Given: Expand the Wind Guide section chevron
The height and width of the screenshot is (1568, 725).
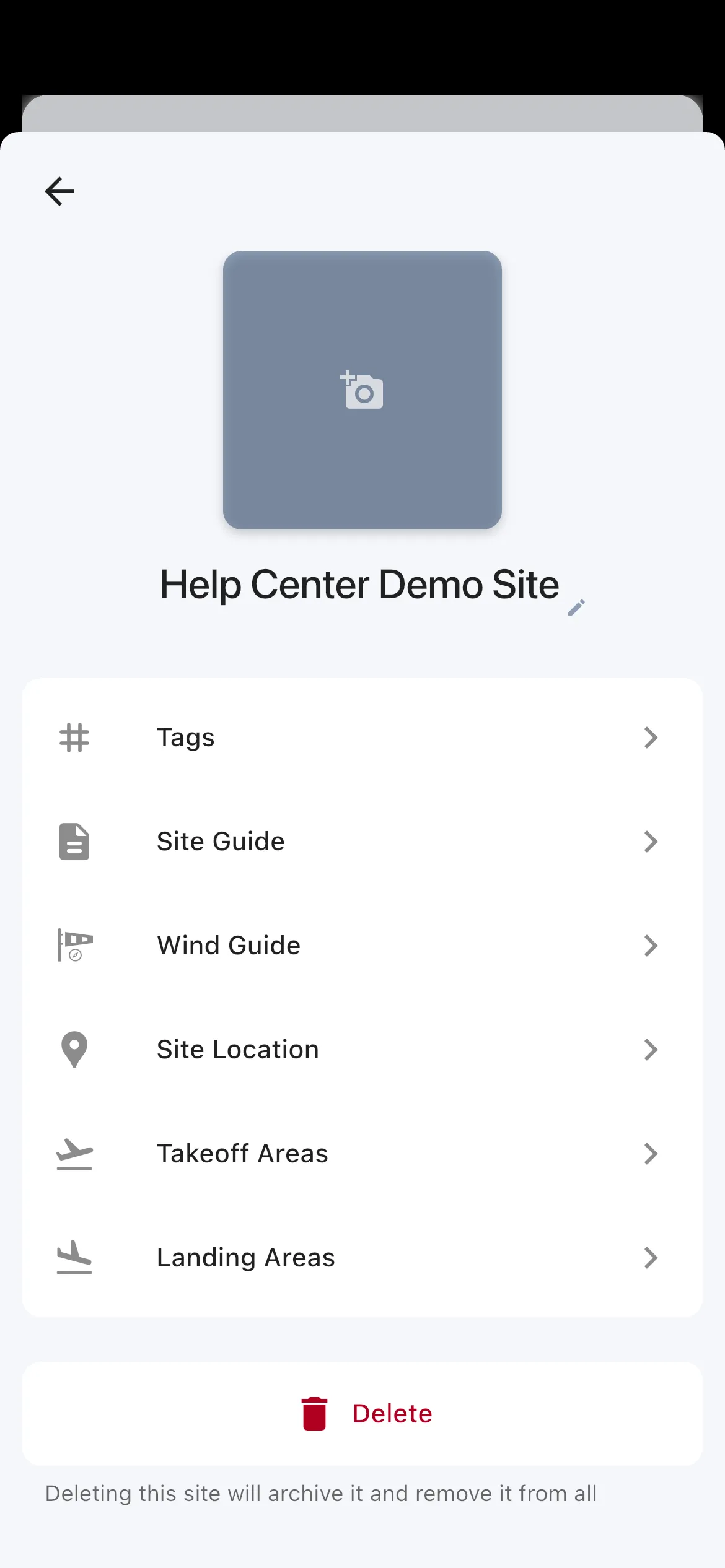Looking at the screenshot, I should point(651,946).
